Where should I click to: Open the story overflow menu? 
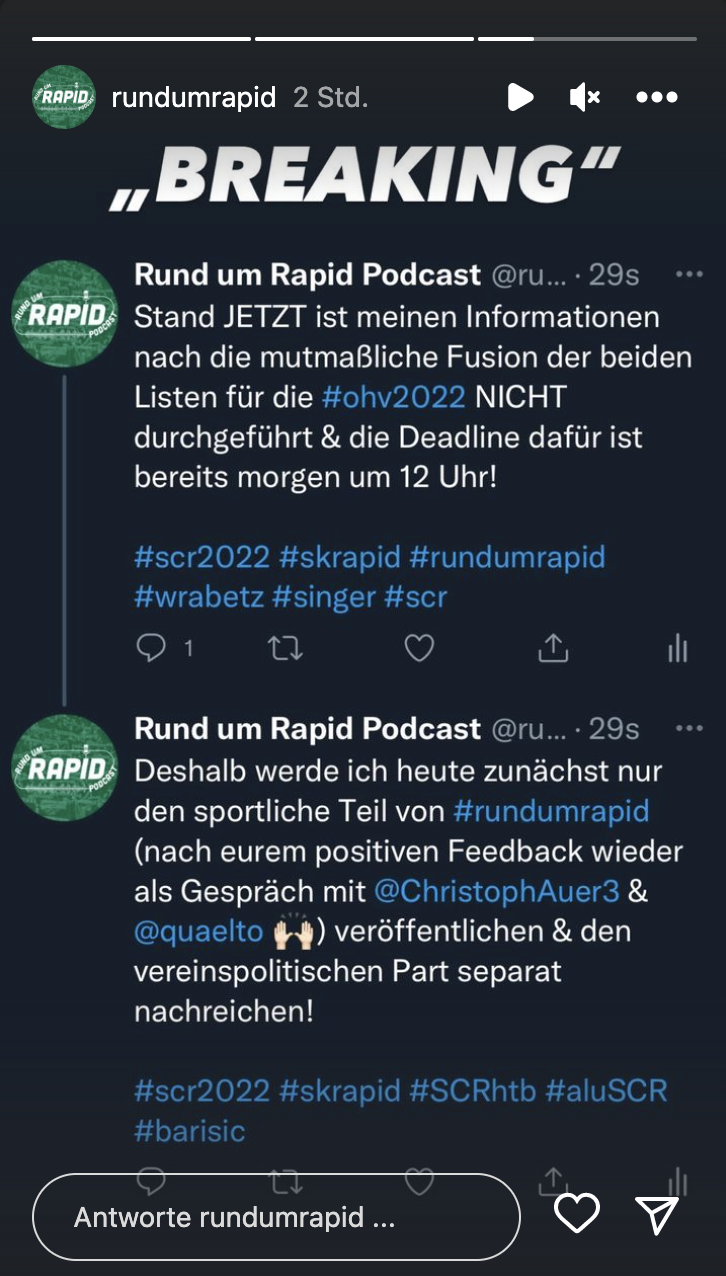657,97
